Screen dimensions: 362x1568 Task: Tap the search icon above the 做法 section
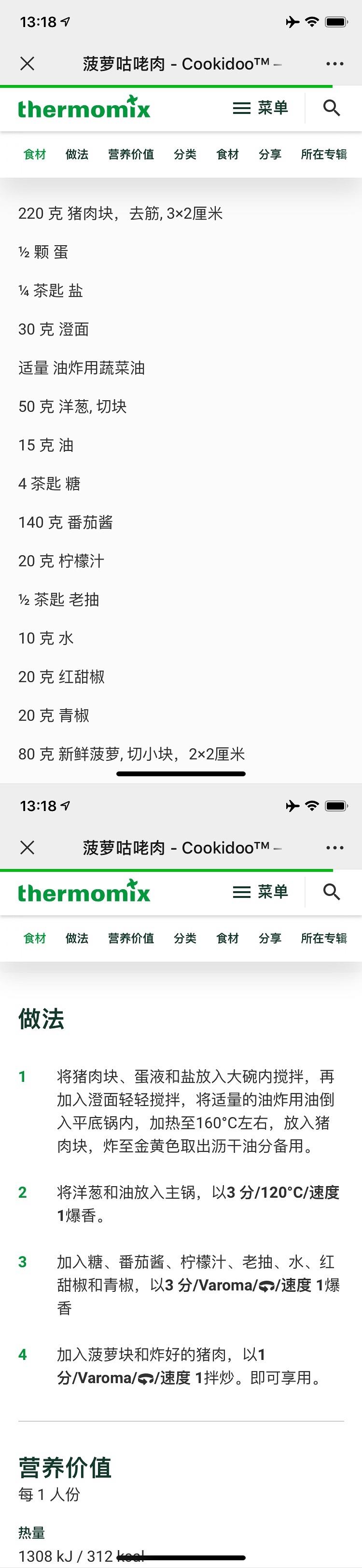pos(332,892)
